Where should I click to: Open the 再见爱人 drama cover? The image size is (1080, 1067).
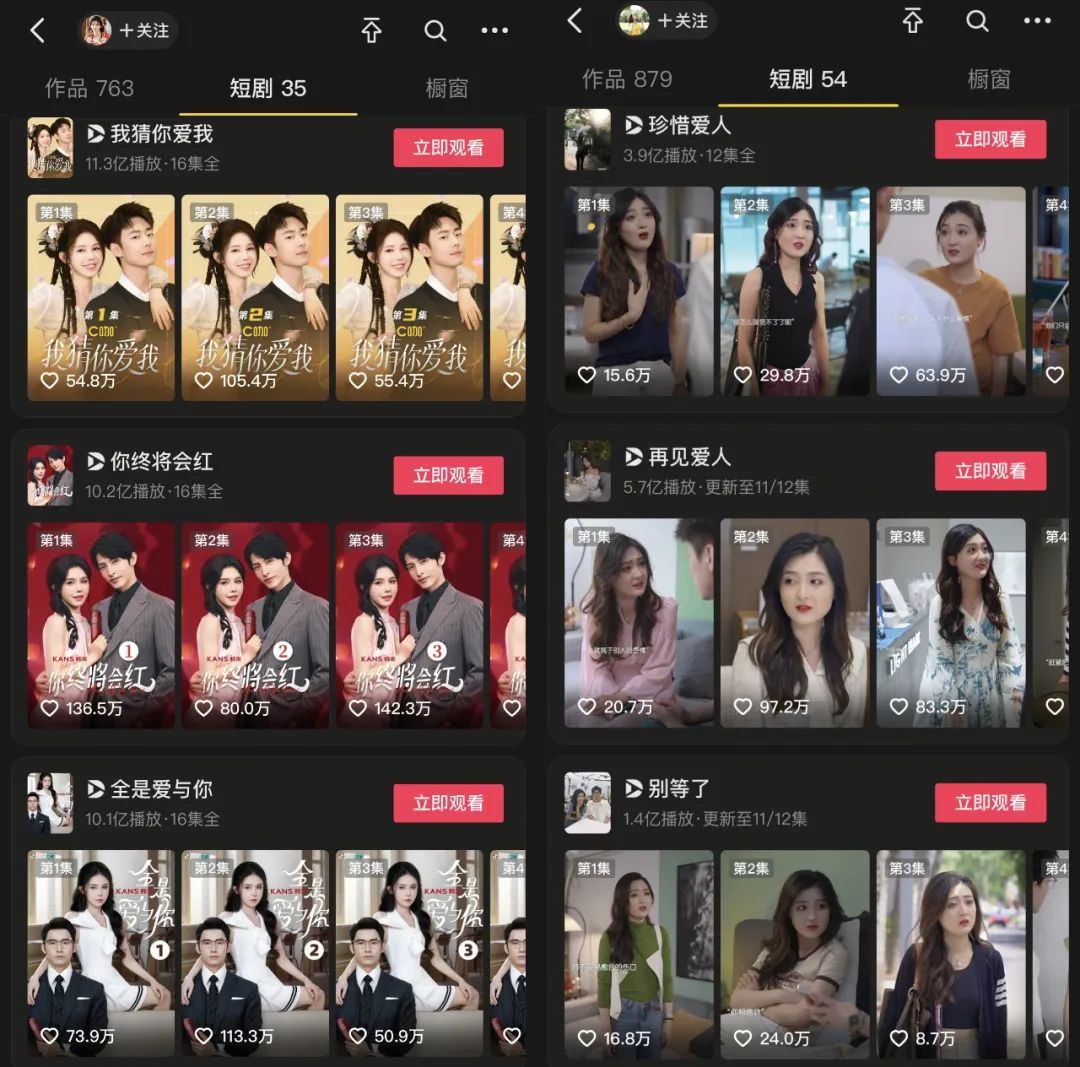tap(587, 470)
